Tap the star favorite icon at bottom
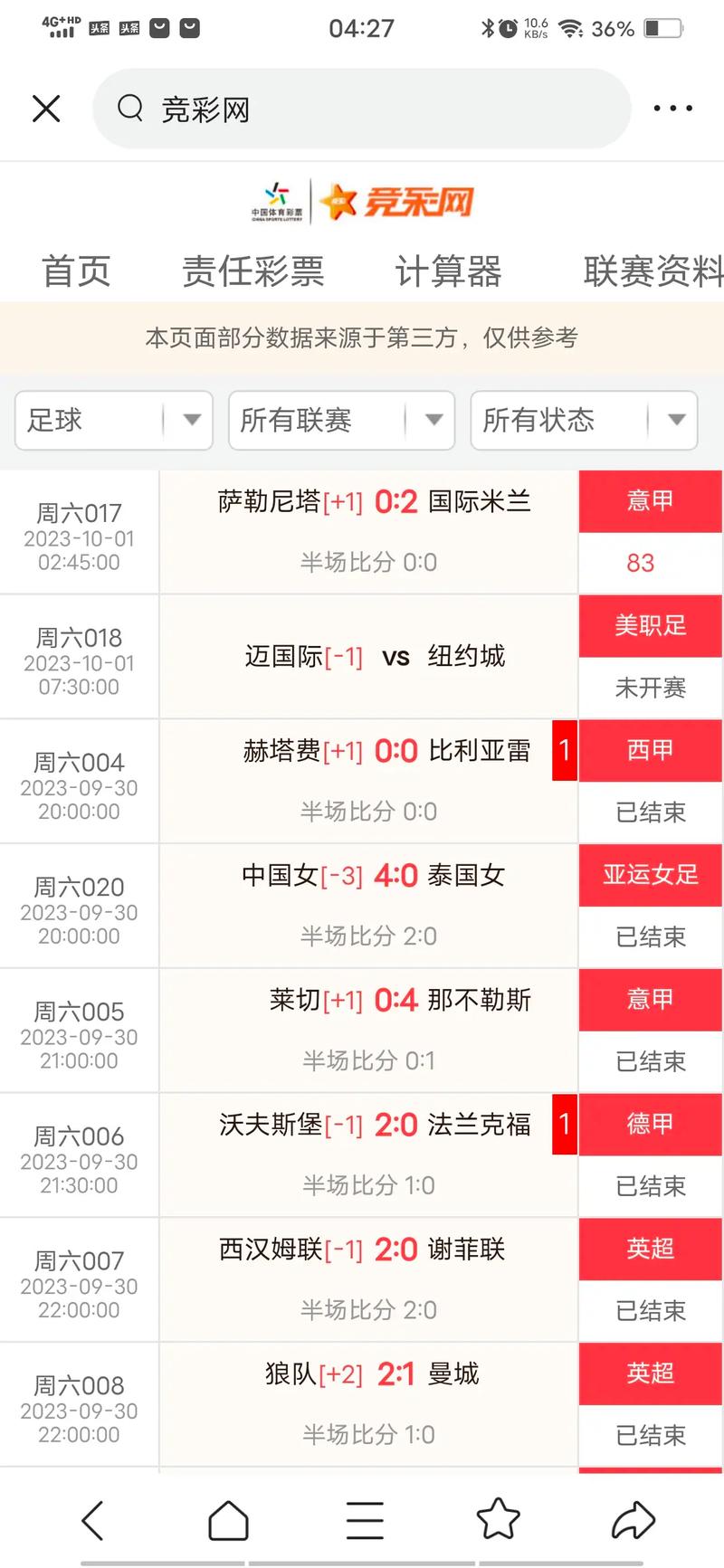The height and width of the screenshot is (1568, 724). point(499,1520)
